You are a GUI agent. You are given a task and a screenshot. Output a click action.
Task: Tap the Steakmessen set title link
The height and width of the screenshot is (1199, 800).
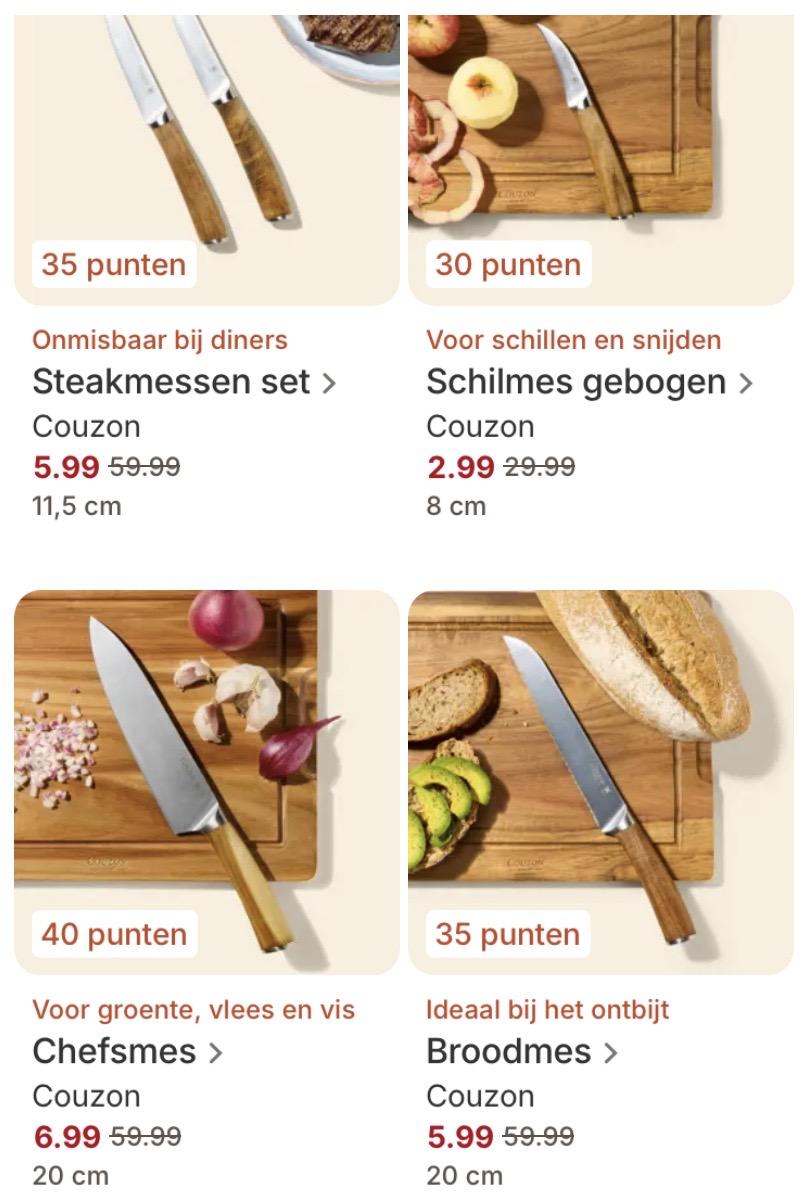[x=183, y=382]
